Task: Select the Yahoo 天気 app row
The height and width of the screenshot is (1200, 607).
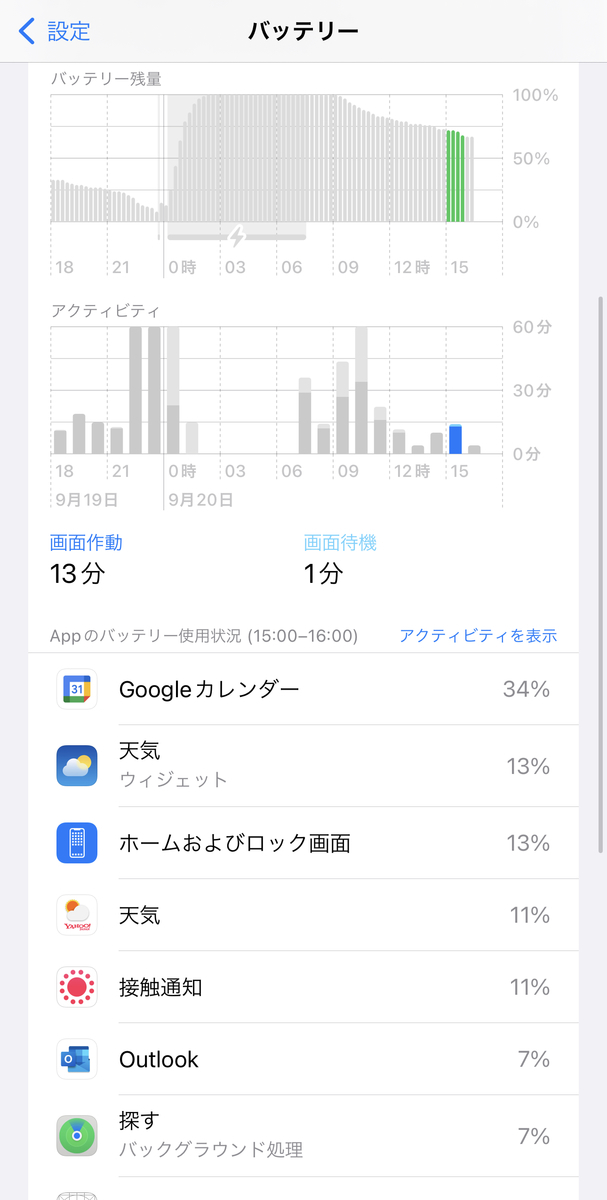Action: [x=303, y=915]
